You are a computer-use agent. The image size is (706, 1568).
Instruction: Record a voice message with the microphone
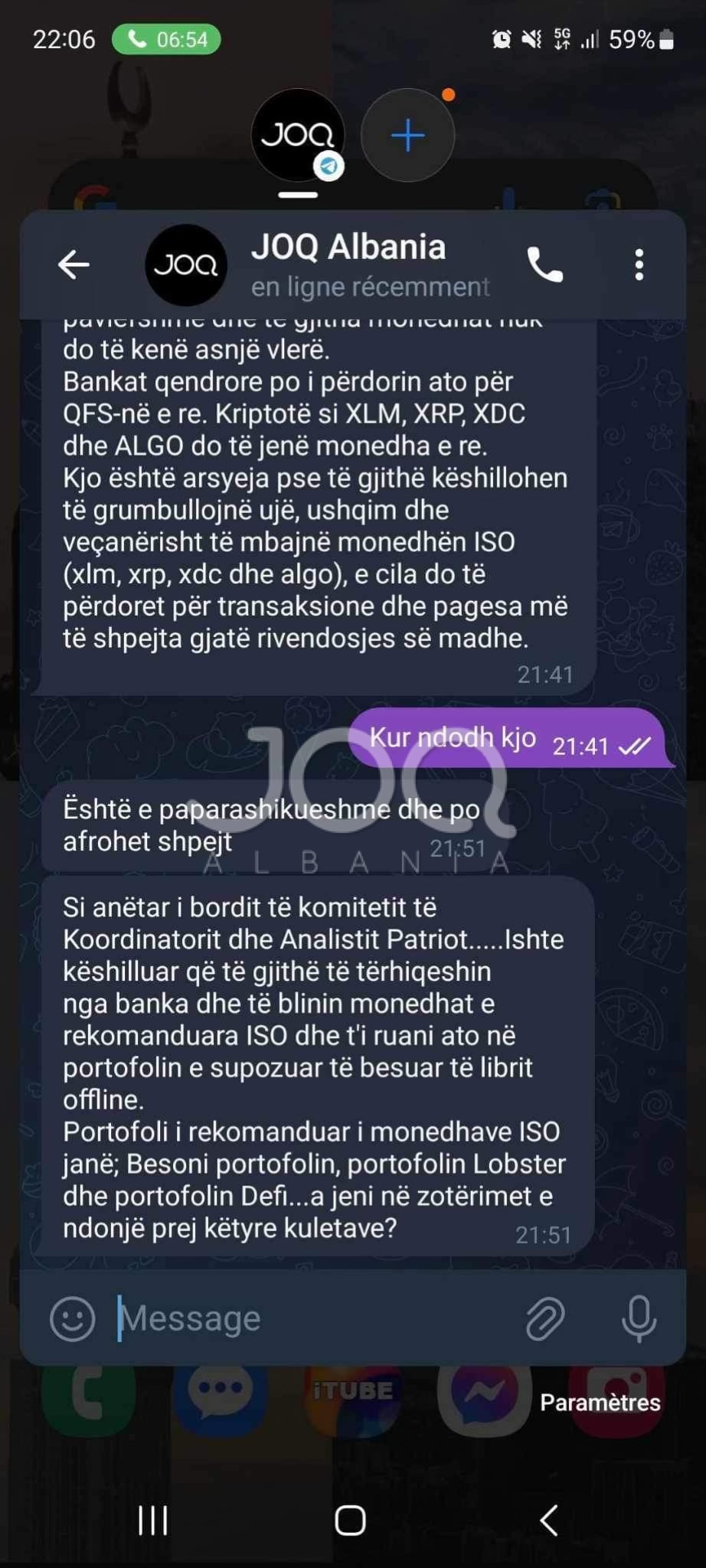click(639, 1318)
